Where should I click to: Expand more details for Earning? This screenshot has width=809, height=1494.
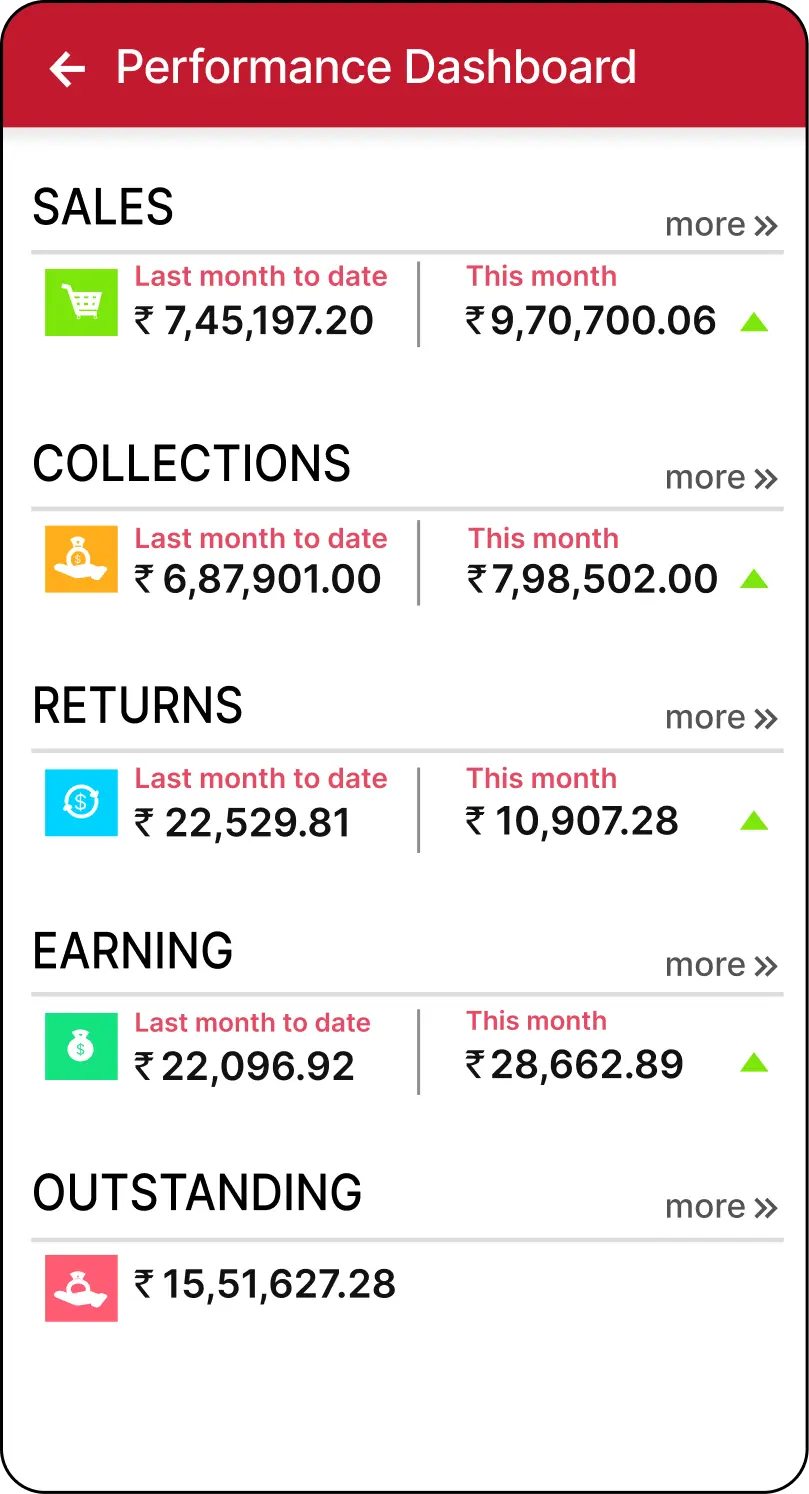[x=721, y=965]
